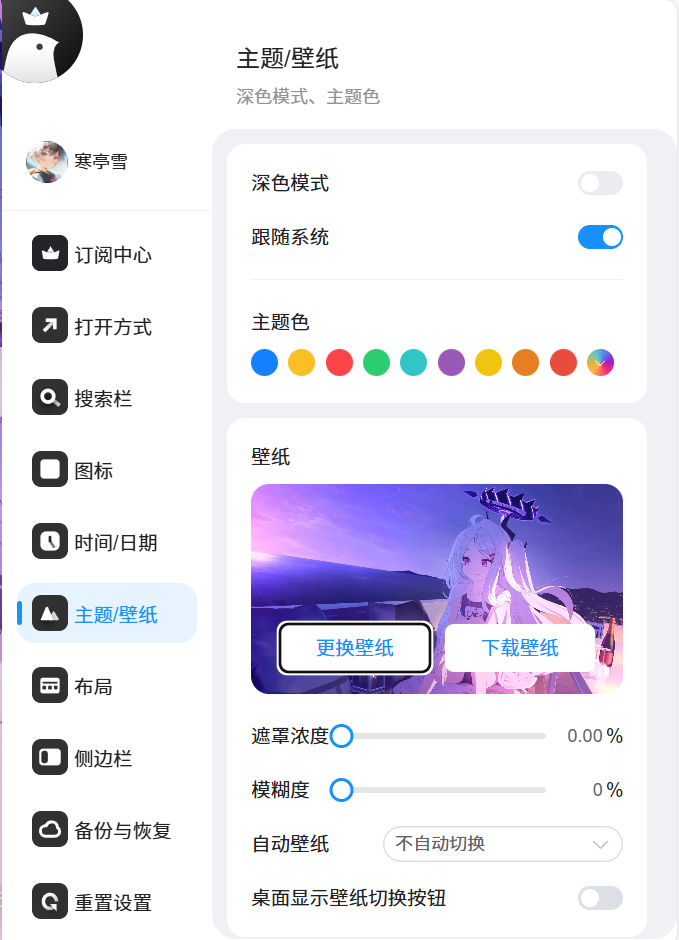Enable the 深色模式 switch
The image size is (679, 940).
pyautogui.click(x=600, y=183)
